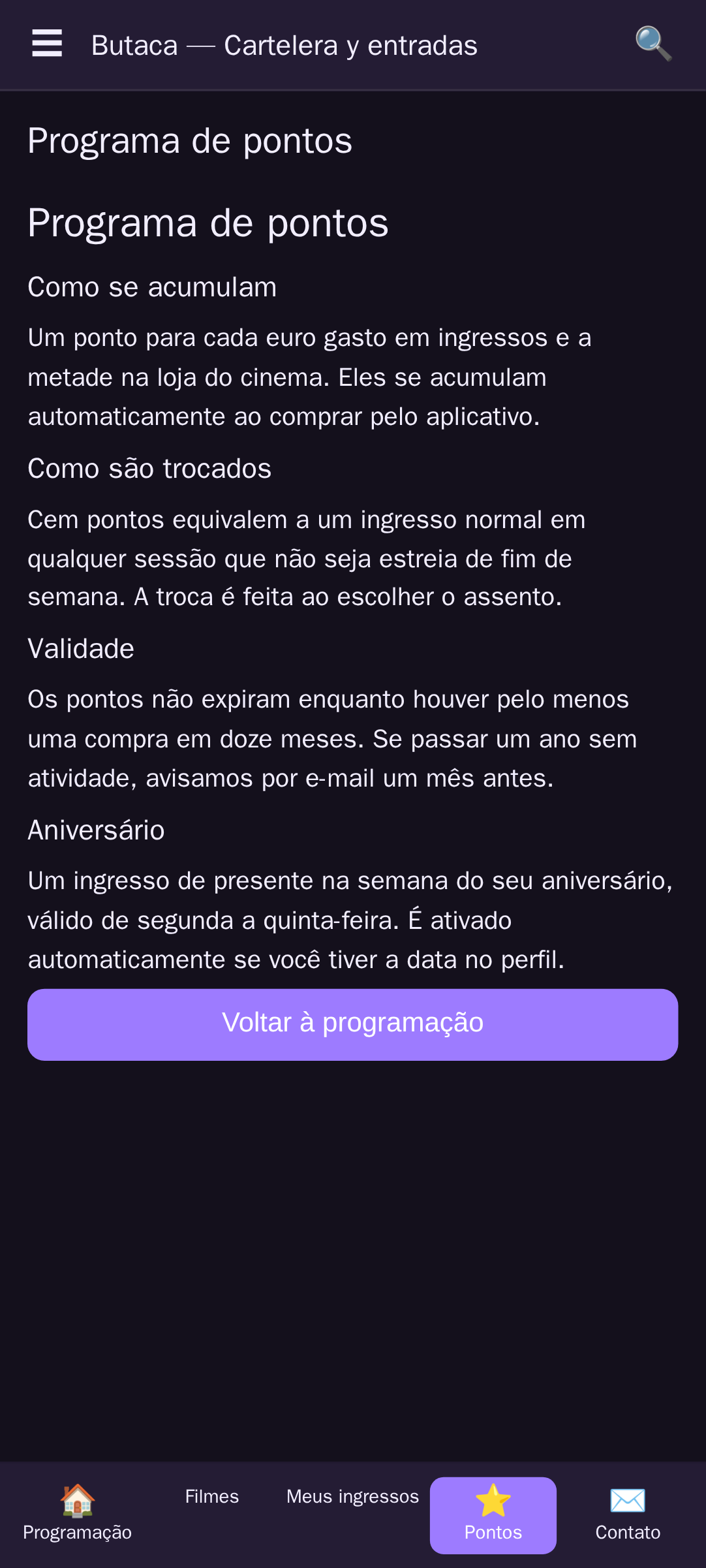The height and width of the screenshot is (1568, 706).
Task: Open the Contato tab
Action: [628, 1514]
